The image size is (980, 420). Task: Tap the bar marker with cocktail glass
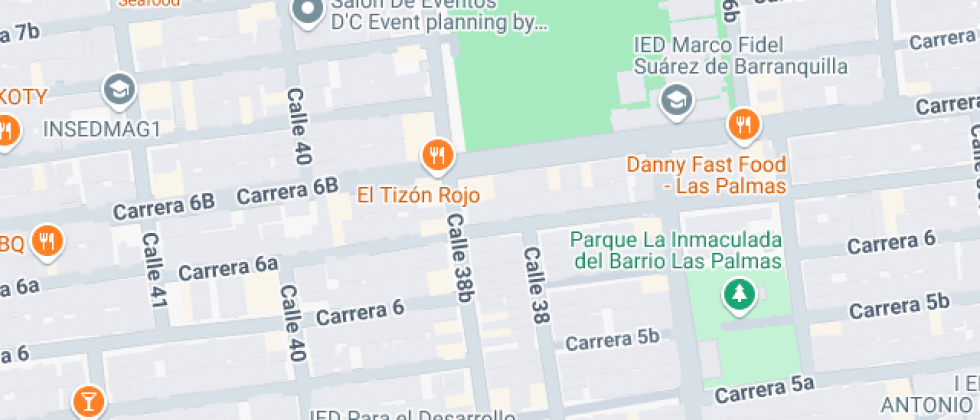click(x=88, y=401)
